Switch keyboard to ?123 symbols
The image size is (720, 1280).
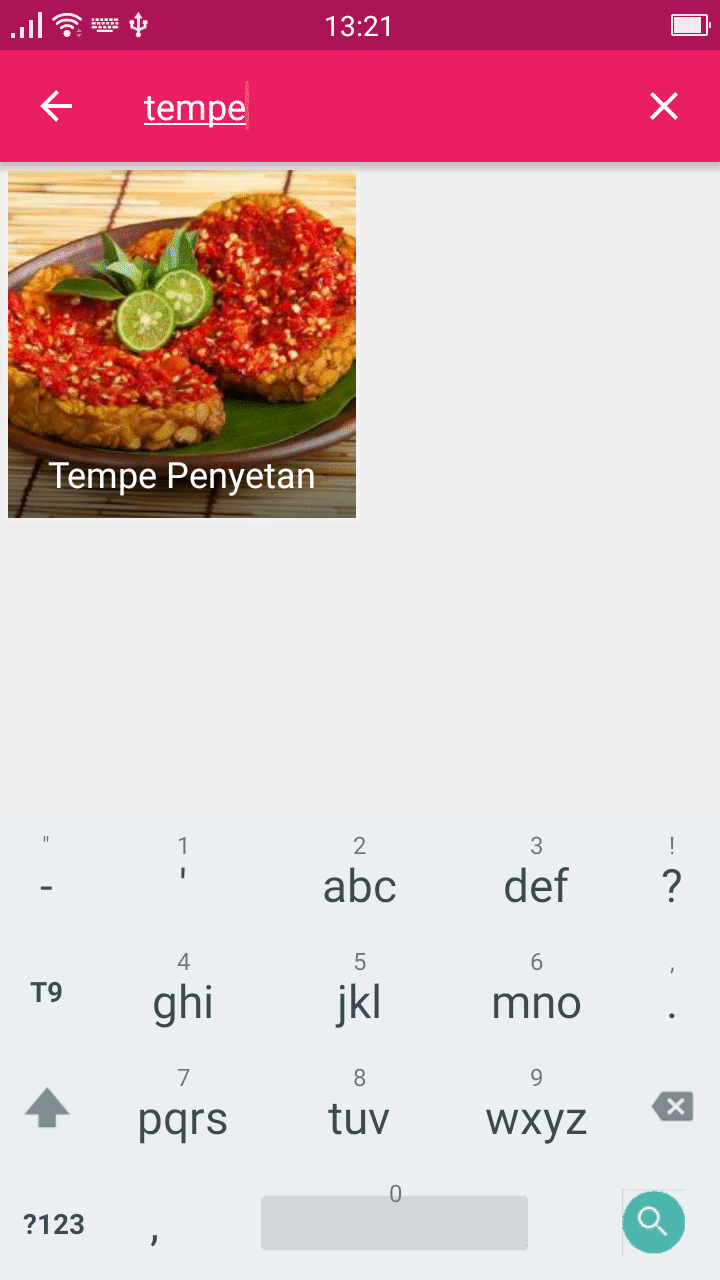tap(54, 1224)
